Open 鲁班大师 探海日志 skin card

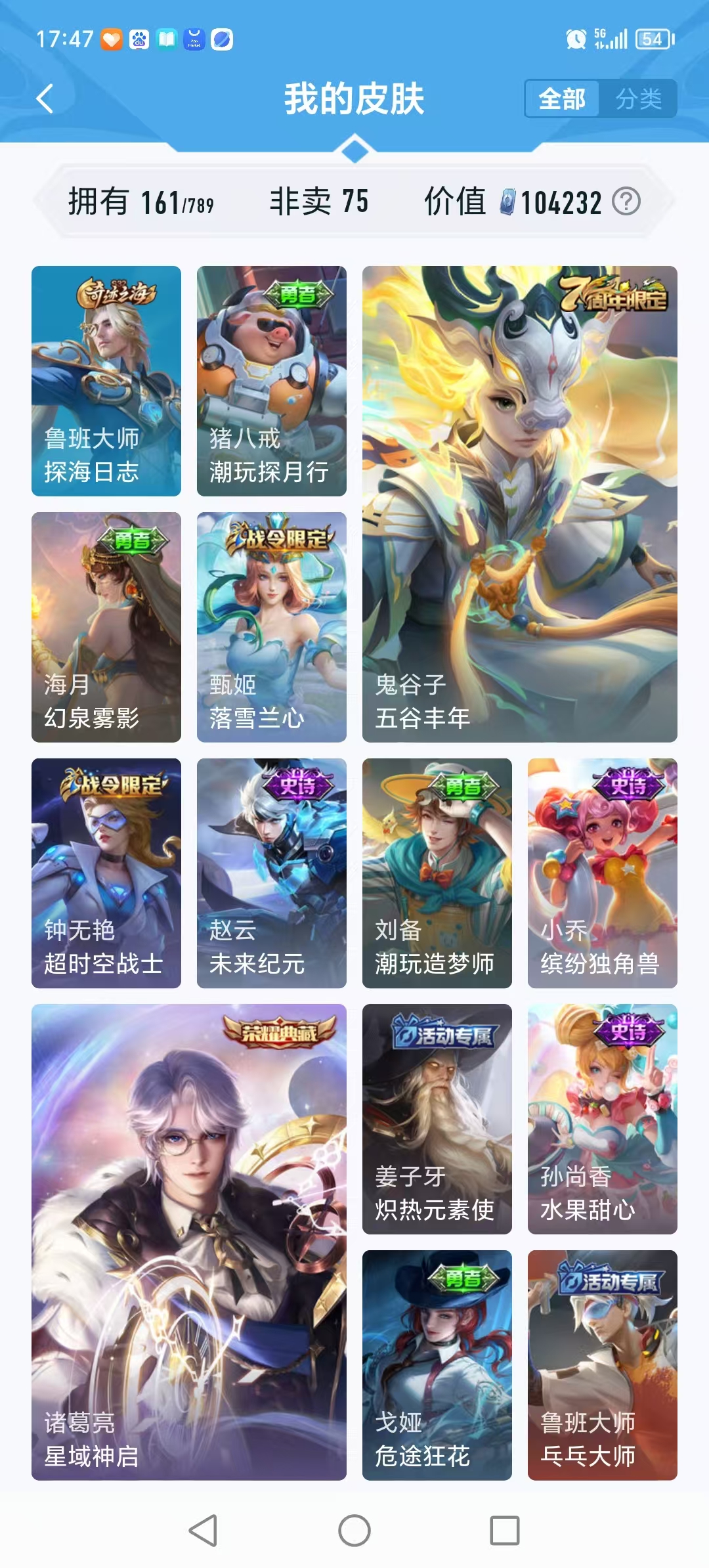106,381
